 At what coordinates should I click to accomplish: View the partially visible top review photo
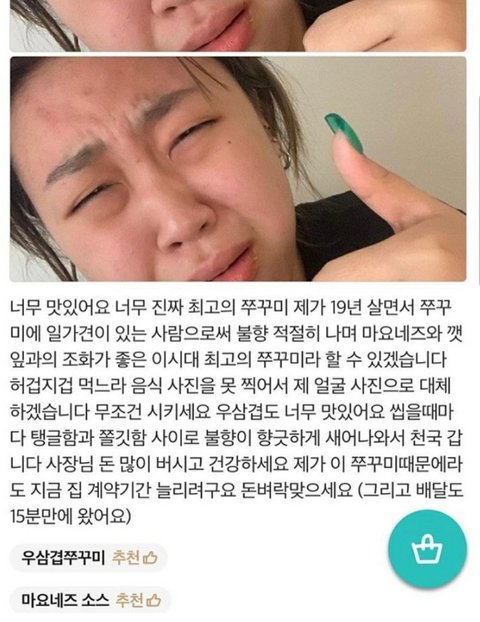coord(238,25)
